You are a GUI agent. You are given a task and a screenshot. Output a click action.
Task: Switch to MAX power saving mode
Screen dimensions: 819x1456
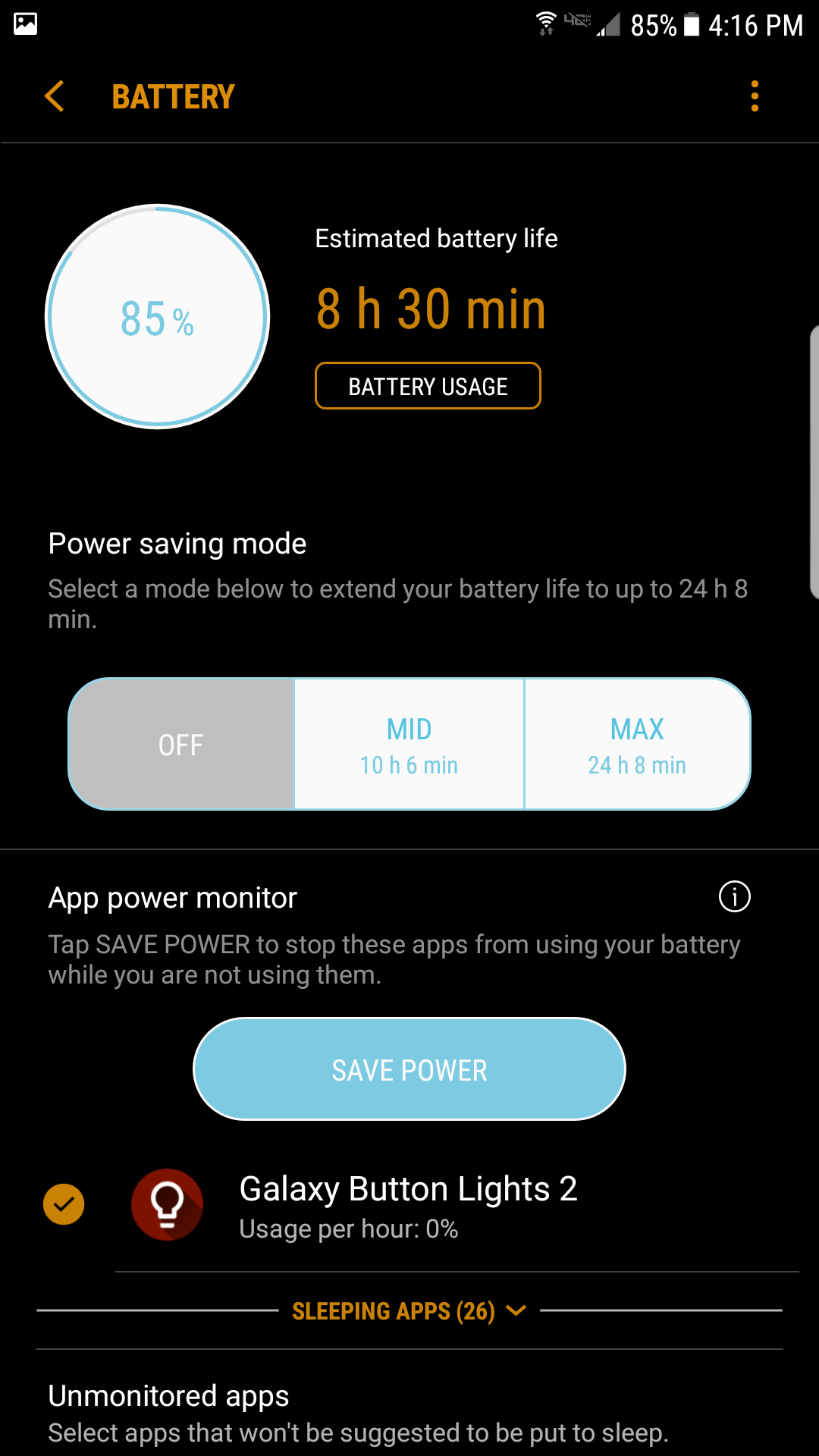click(x=637, y=745)
